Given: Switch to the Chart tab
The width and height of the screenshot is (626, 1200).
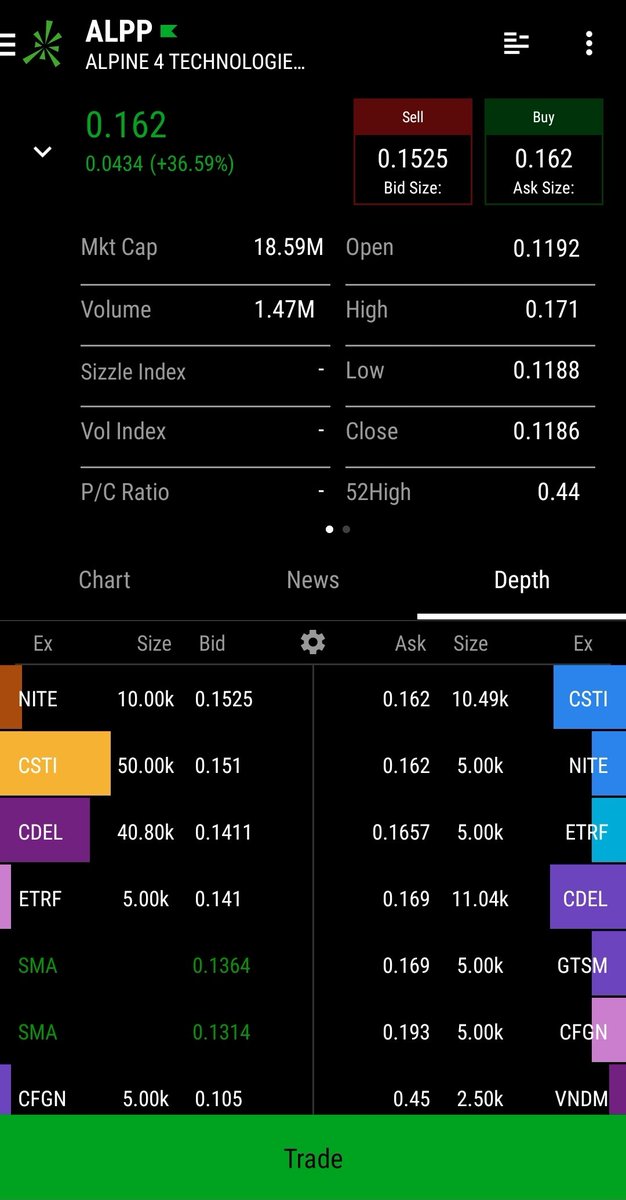Looking at the screenshot, I should pyautogui.click(x=105, y=580).
